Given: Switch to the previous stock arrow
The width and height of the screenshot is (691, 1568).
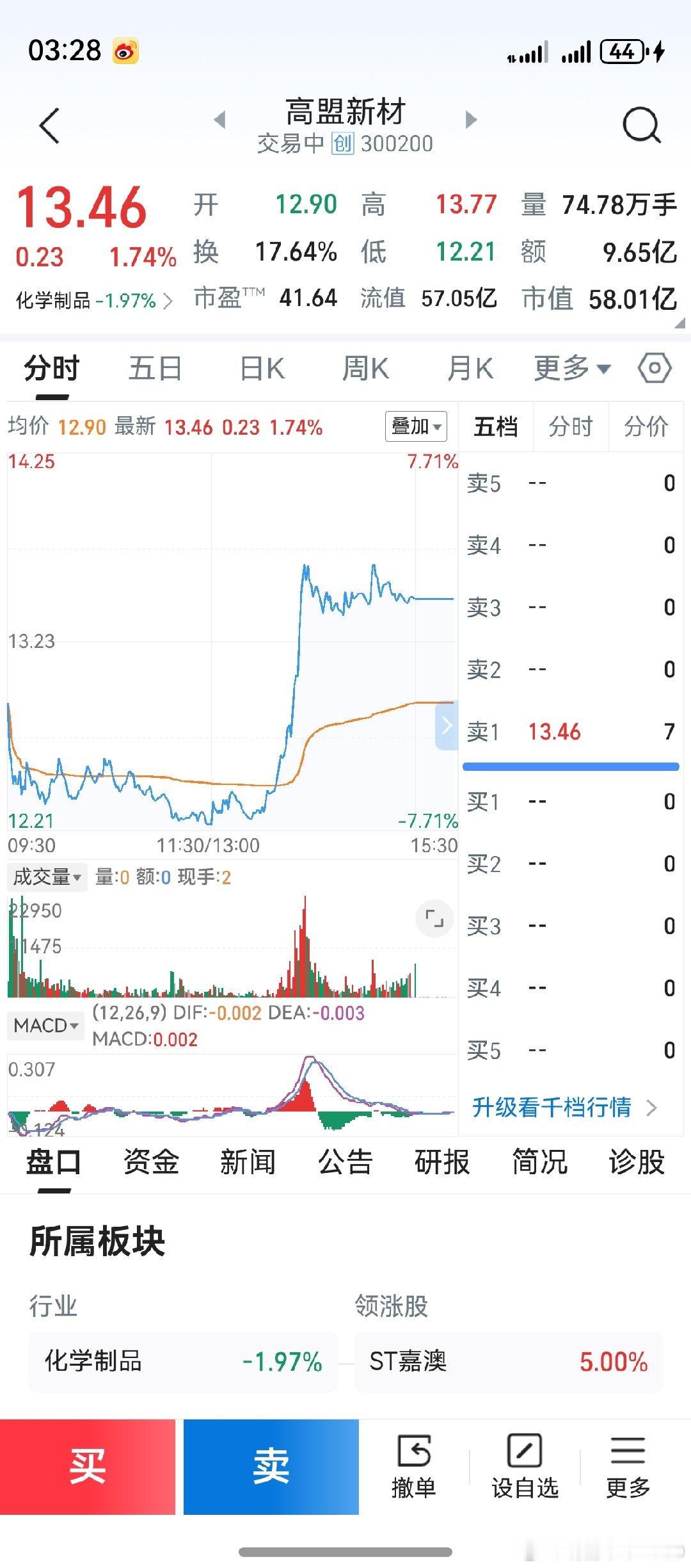Looking at the screenshot, I should [x=220, y=120].
